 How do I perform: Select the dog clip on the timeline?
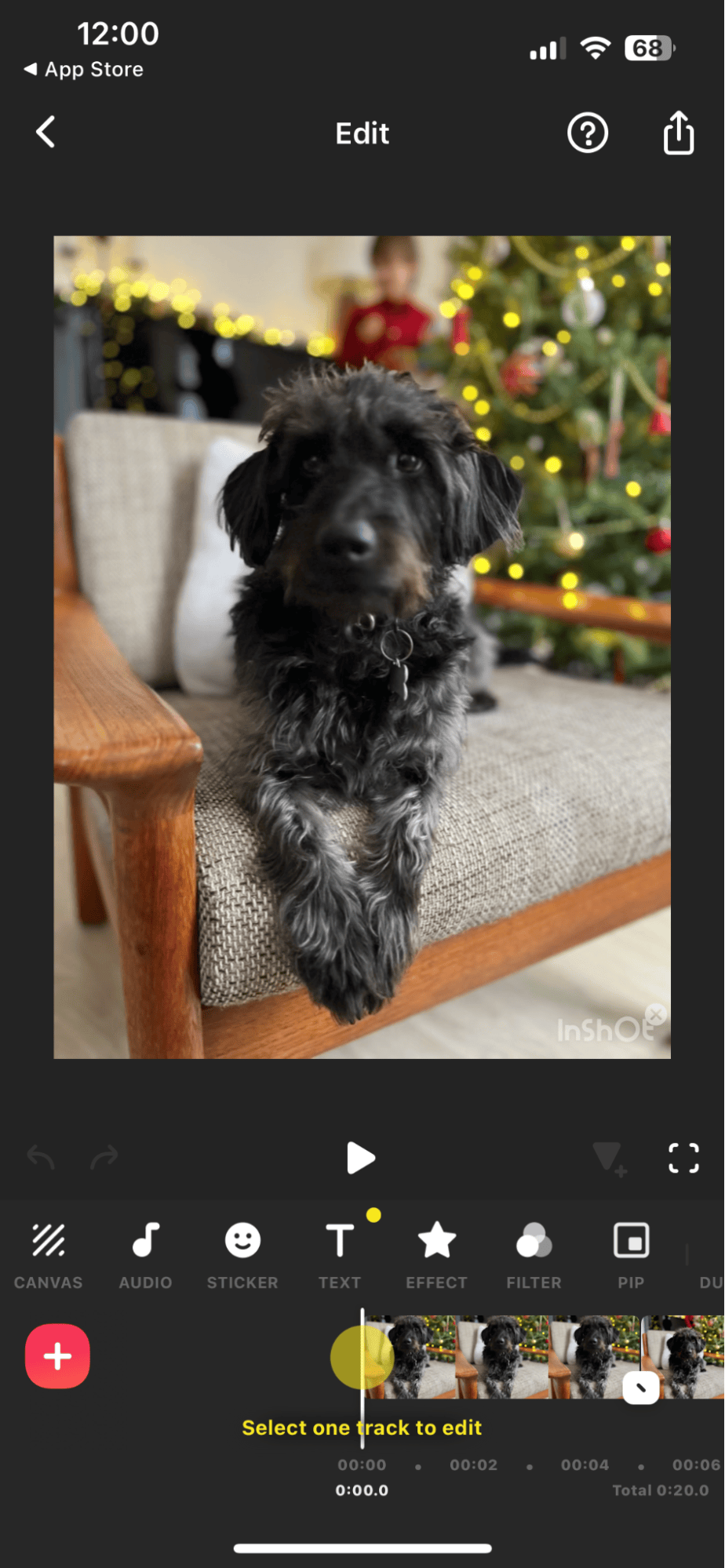[x=502, y=1356]
